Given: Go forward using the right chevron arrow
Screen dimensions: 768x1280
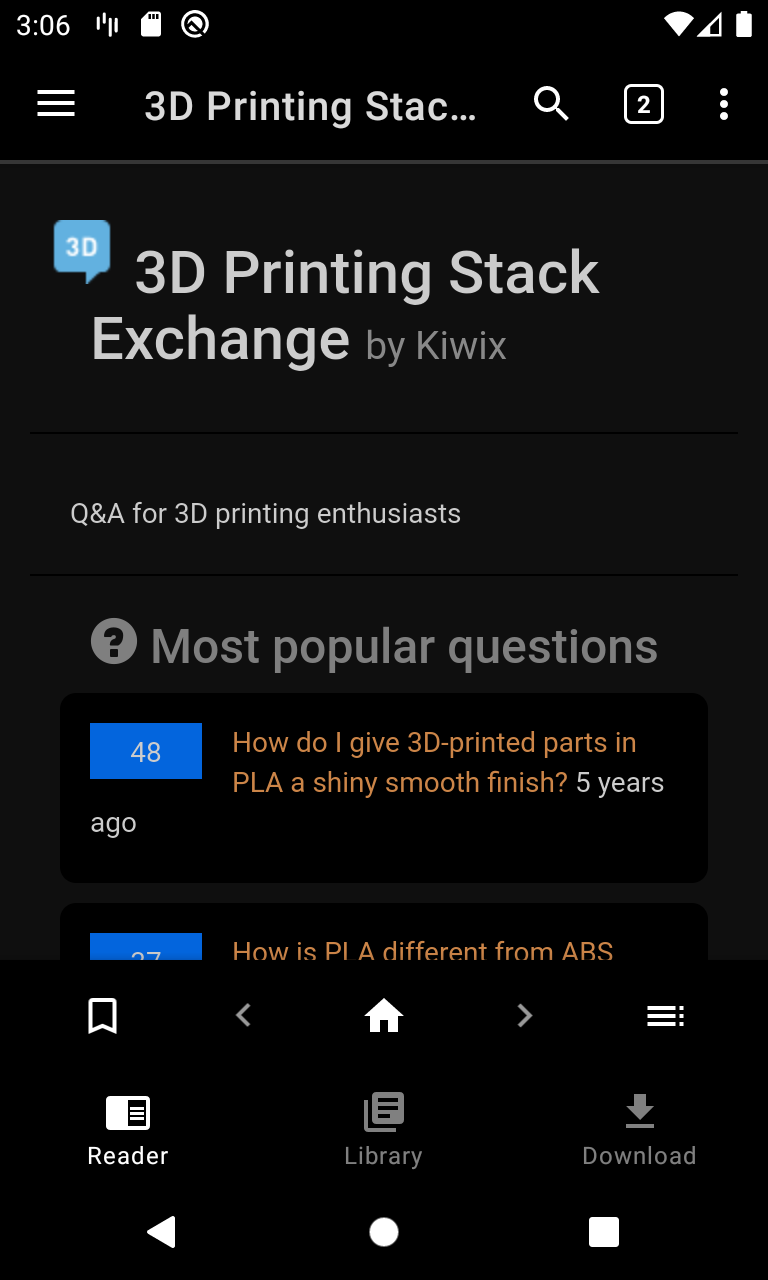Looking at the screenshot, I should click(524, 1015).
